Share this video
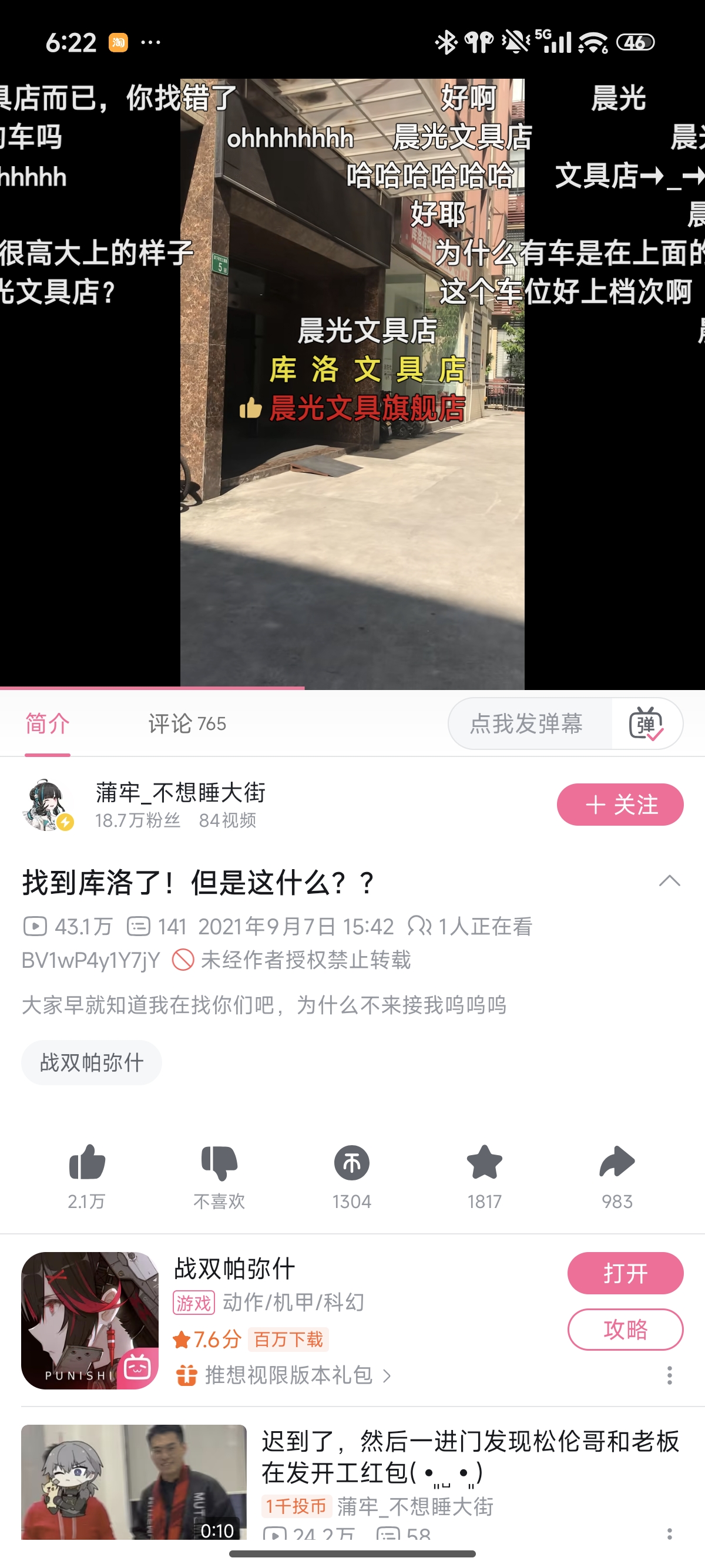This screenshot has width=705, height=1568. tap(617, 1164)
